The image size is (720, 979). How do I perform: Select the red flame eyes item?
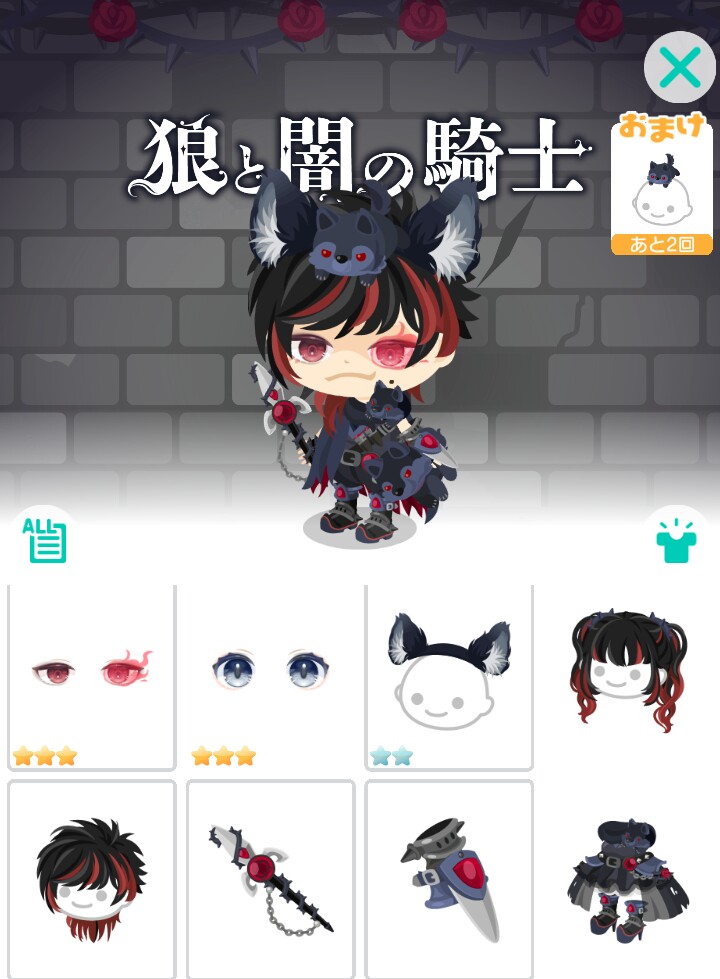[x=92, y=677]
